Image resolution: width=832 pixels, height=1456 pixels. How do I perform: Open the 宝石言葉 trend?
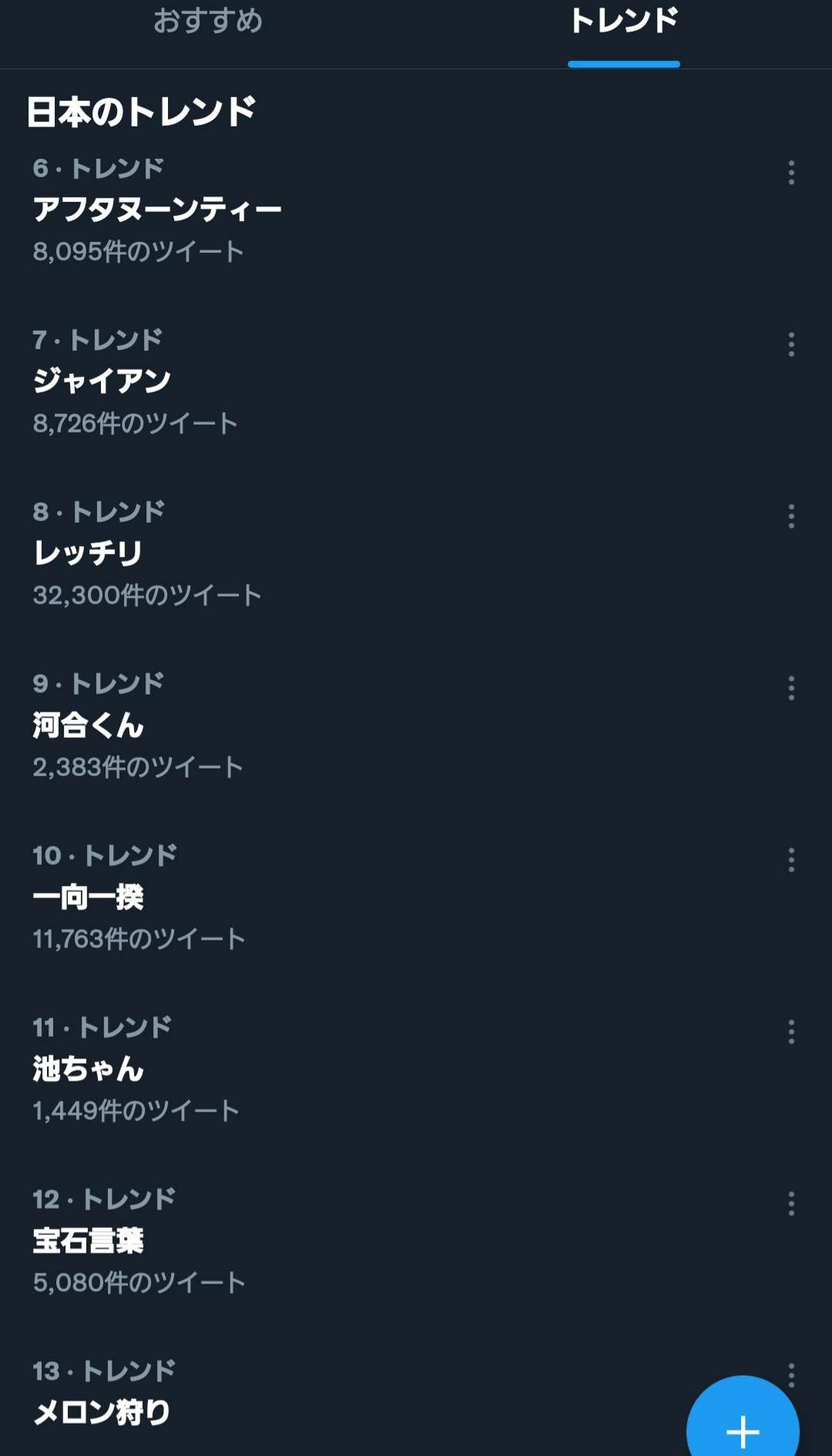(89, 1241)
